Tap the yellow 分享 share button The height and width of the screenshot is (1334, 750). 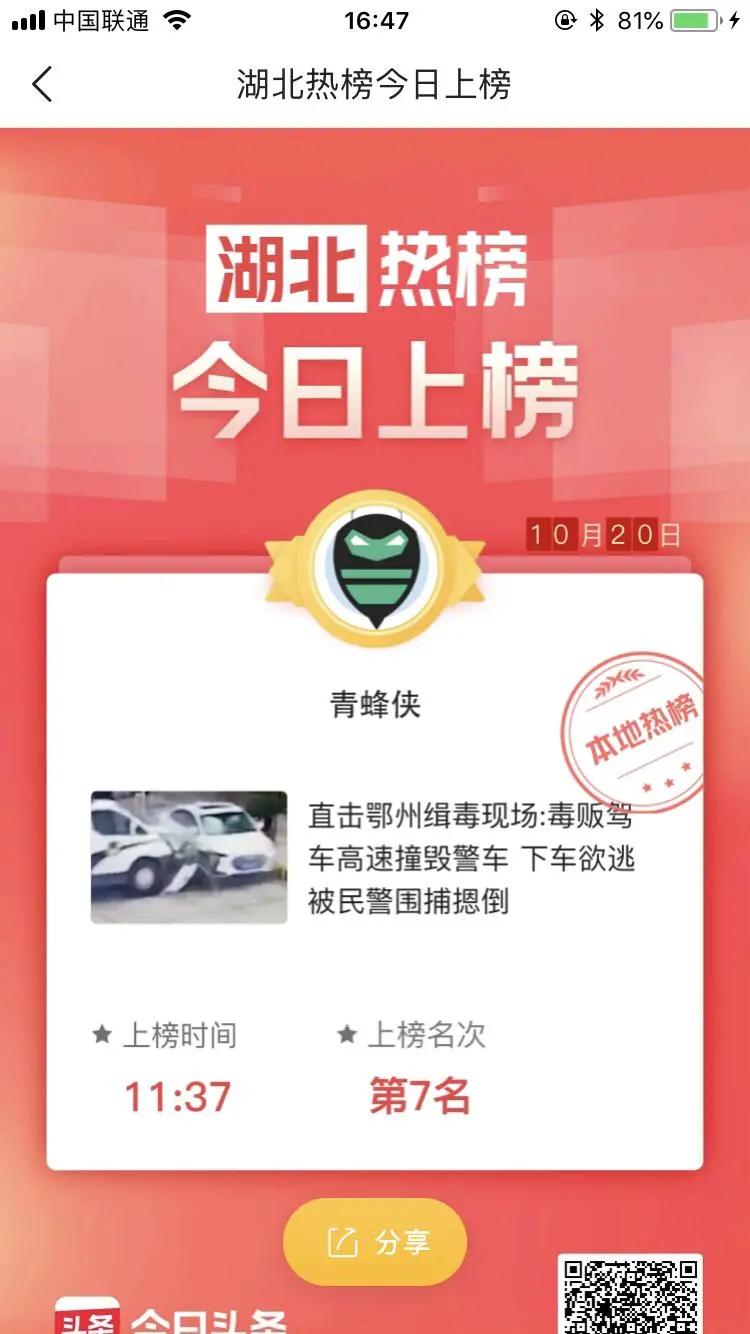click(375, 1242)
